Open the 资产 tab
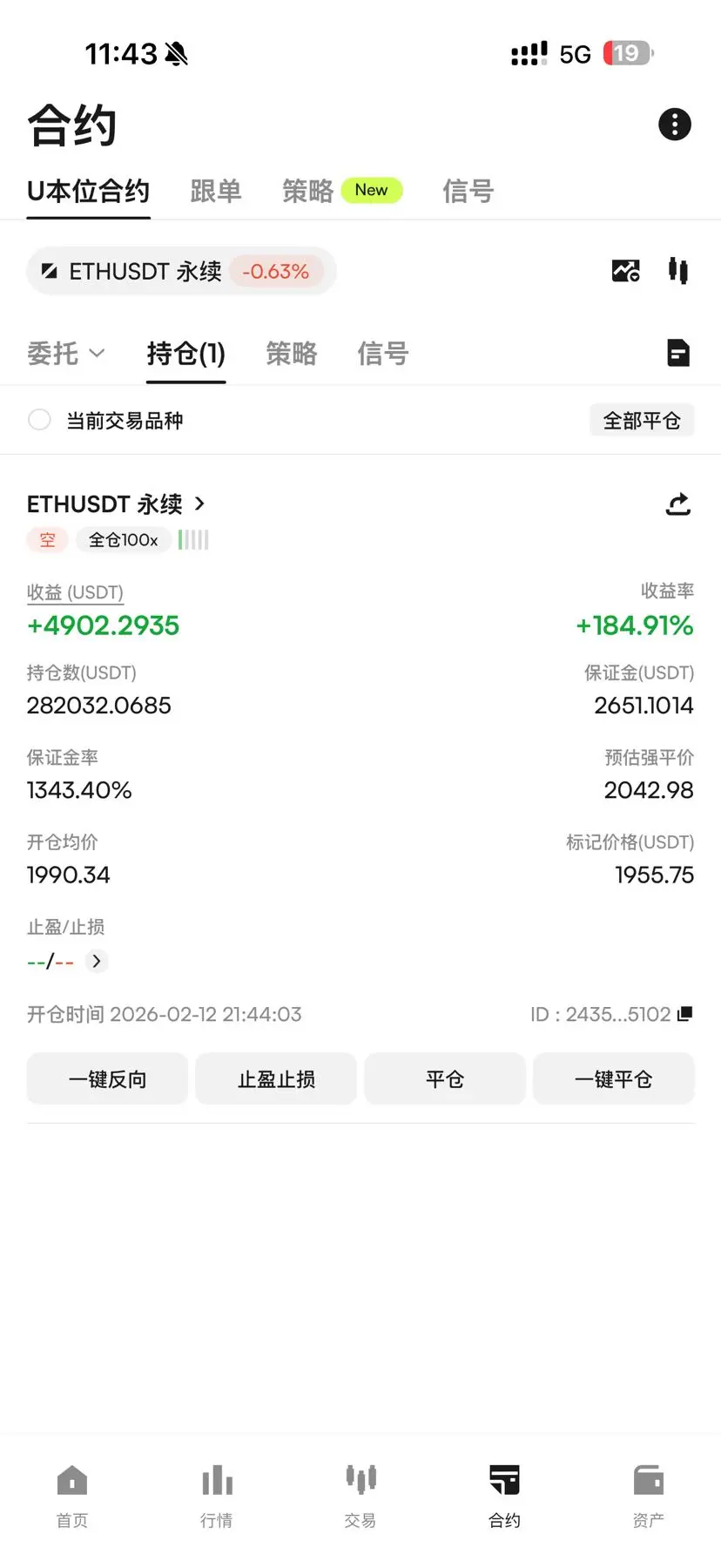This screenshot has width=721, height=1568. 648,1495
